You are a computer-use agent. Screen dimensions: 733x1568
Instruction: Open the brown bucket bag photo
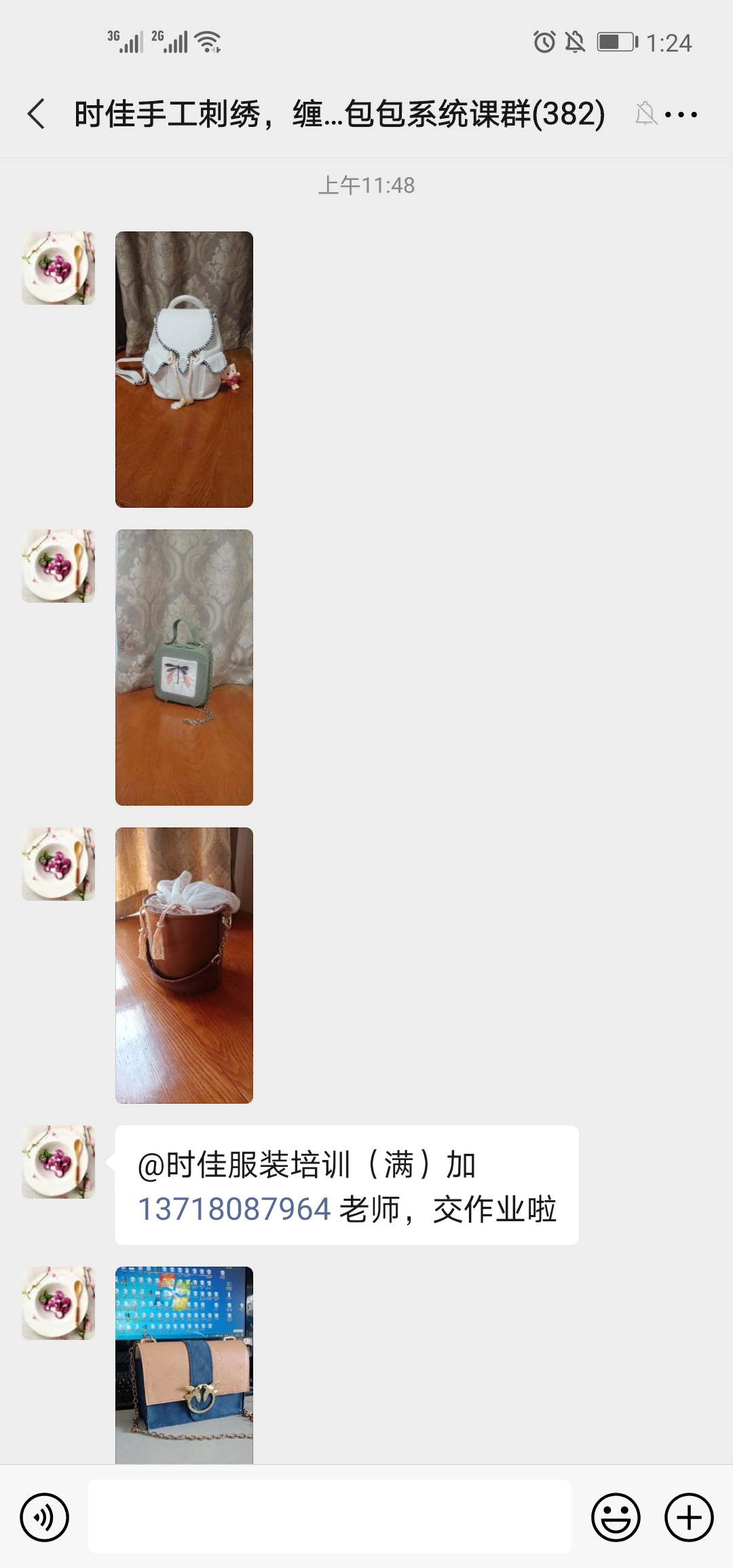pyautogui.click(x=184, y=965)
